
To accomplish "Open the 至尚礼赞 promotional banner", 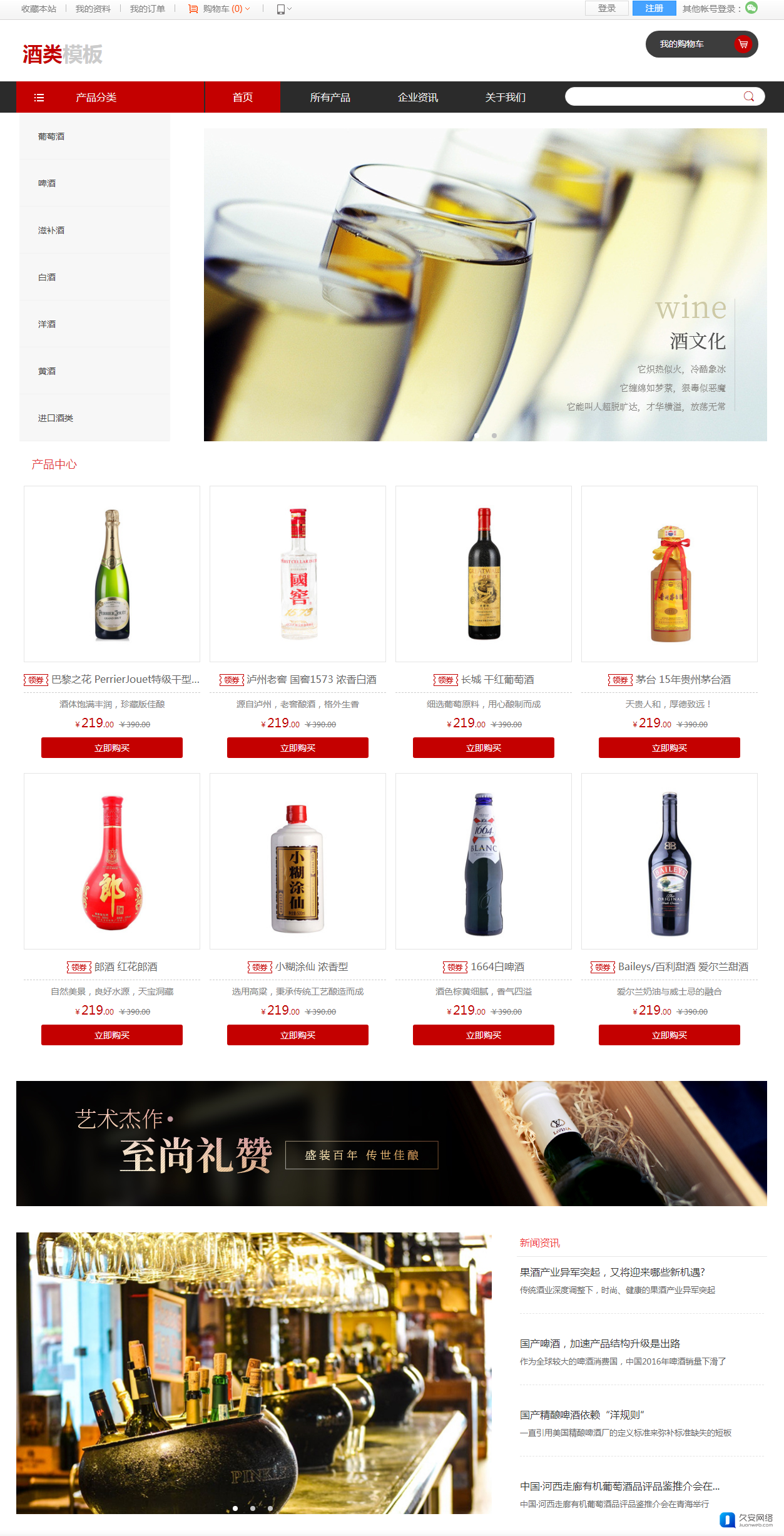I will click(x=391, y=1143).
